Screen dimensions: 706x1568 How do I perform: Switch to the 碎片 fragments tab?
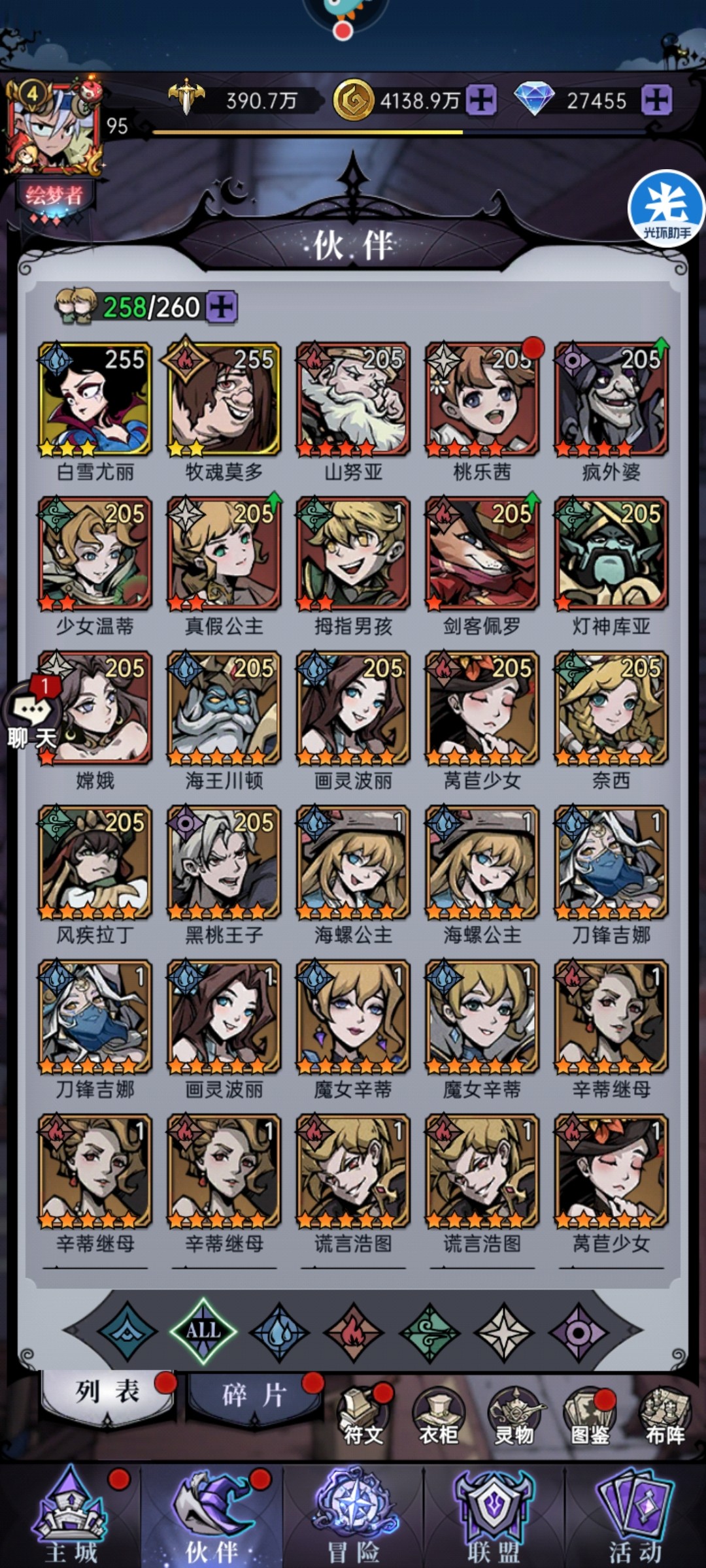click(254, 1395)
